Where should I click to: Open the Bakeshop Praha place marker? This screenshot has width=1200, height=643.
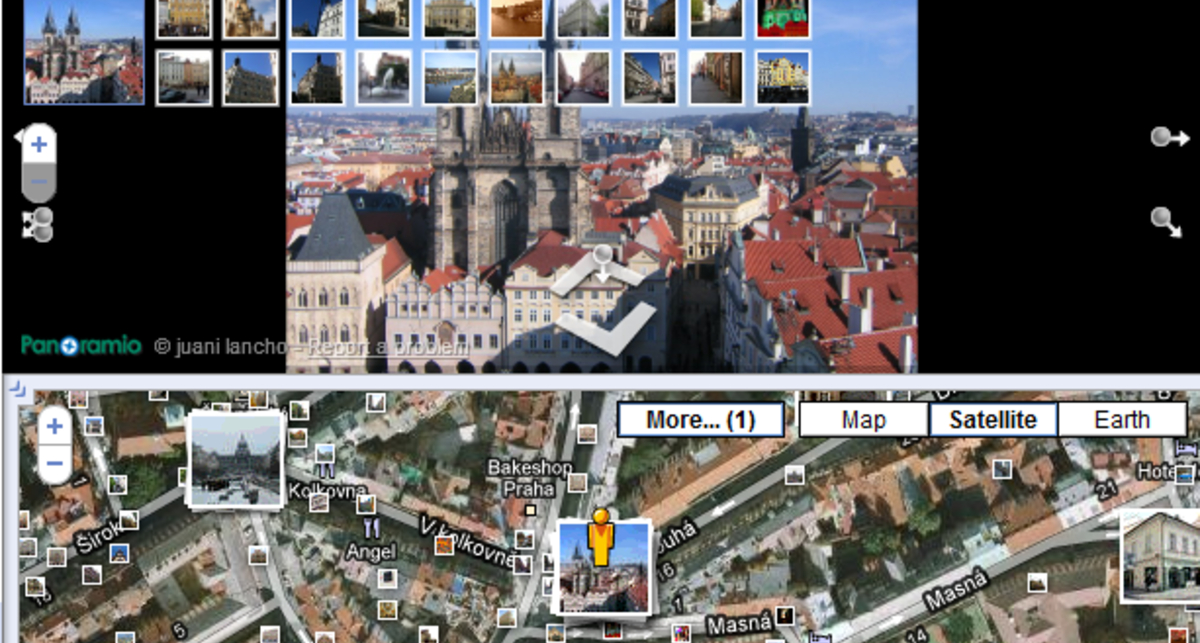530,509
